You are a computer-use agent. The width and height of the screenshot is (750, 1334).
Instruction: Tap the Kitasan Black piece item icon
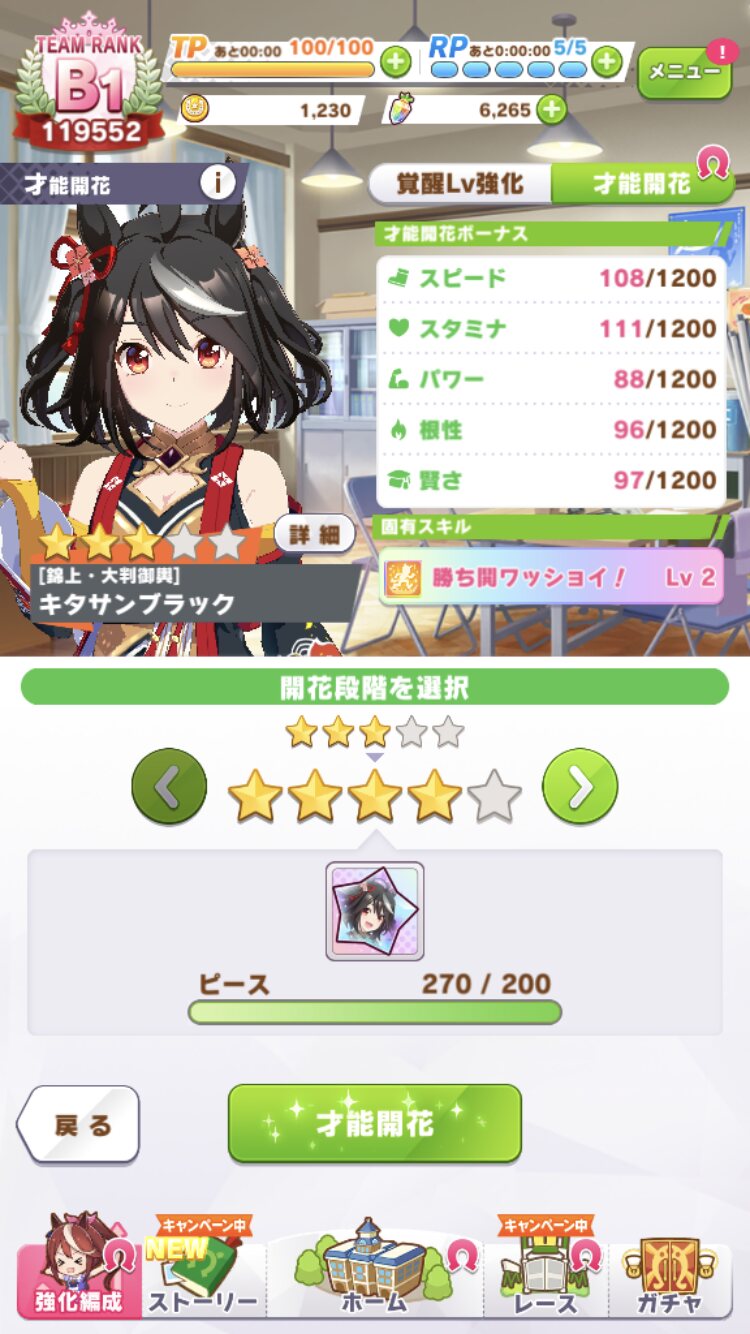(375, 911)
